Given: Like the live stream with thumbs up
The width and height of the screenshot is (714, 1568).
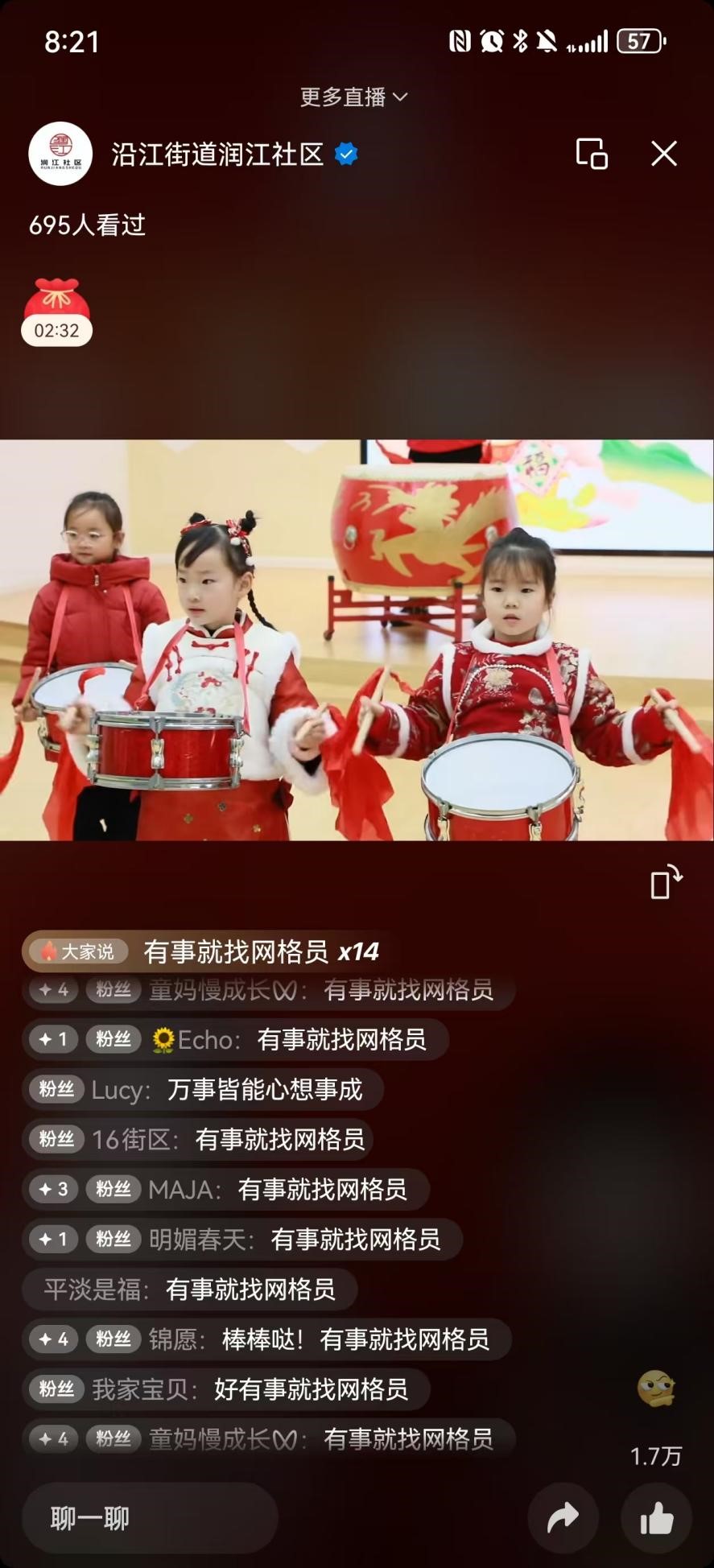Looking at the screenshot, I should (656, 1518).
